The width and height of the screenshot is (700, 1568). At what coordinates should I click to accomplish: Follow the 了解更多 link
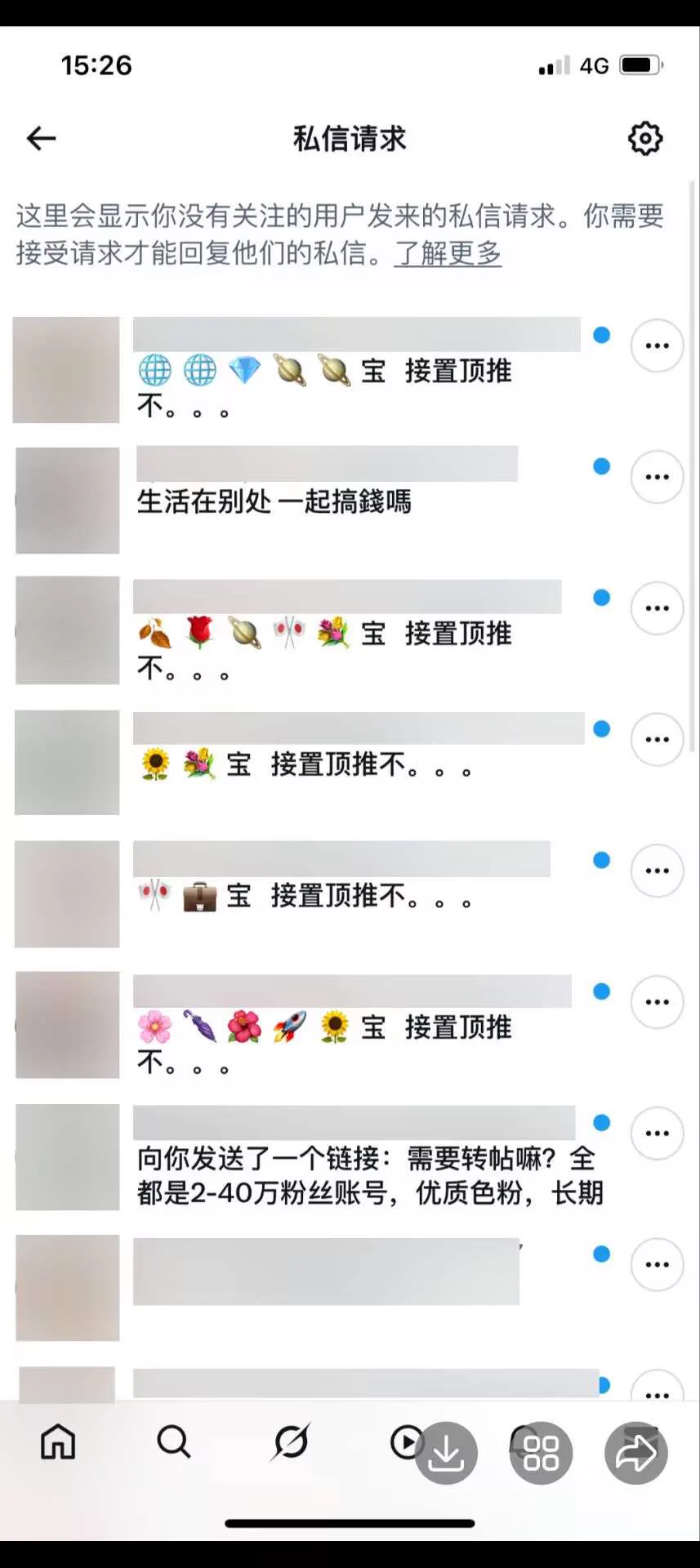pos(448,253)
